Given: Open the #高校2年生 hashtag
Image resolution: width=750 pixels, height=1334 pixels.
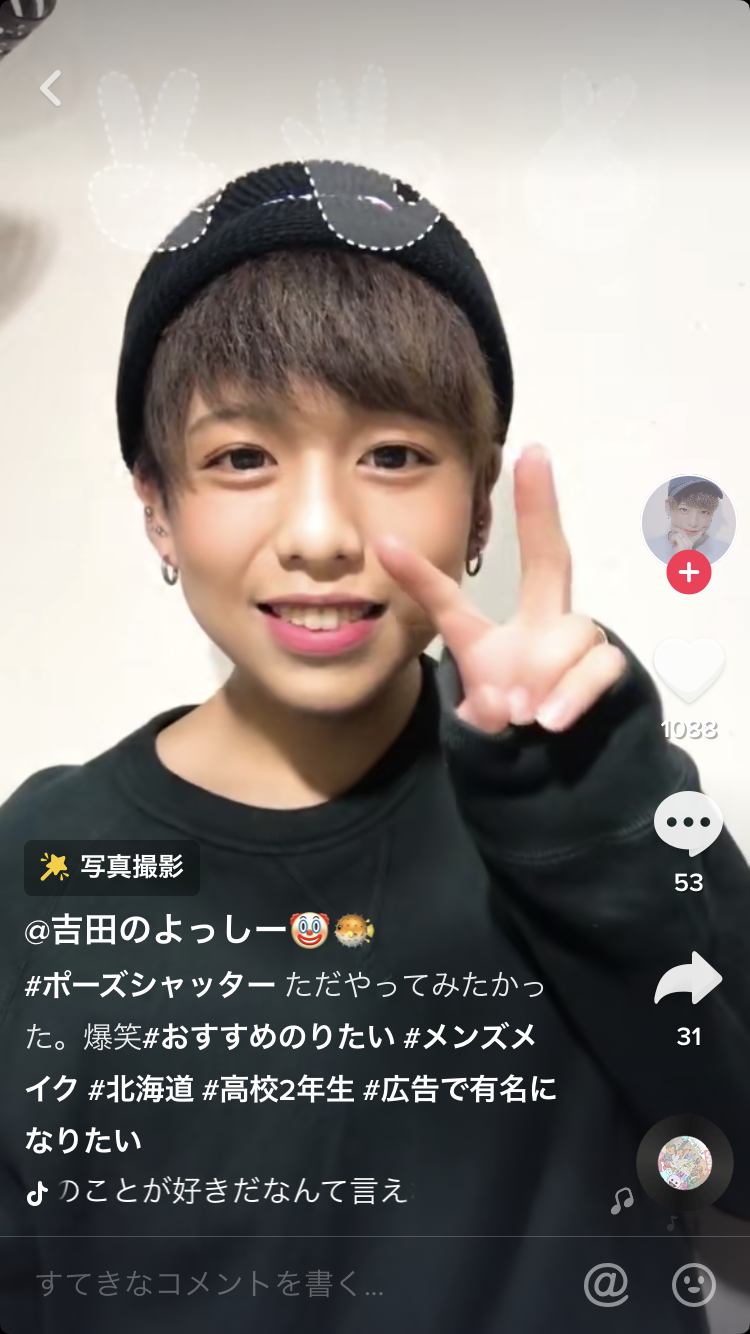Looking at the screenshot, I should pos(278,1089).
